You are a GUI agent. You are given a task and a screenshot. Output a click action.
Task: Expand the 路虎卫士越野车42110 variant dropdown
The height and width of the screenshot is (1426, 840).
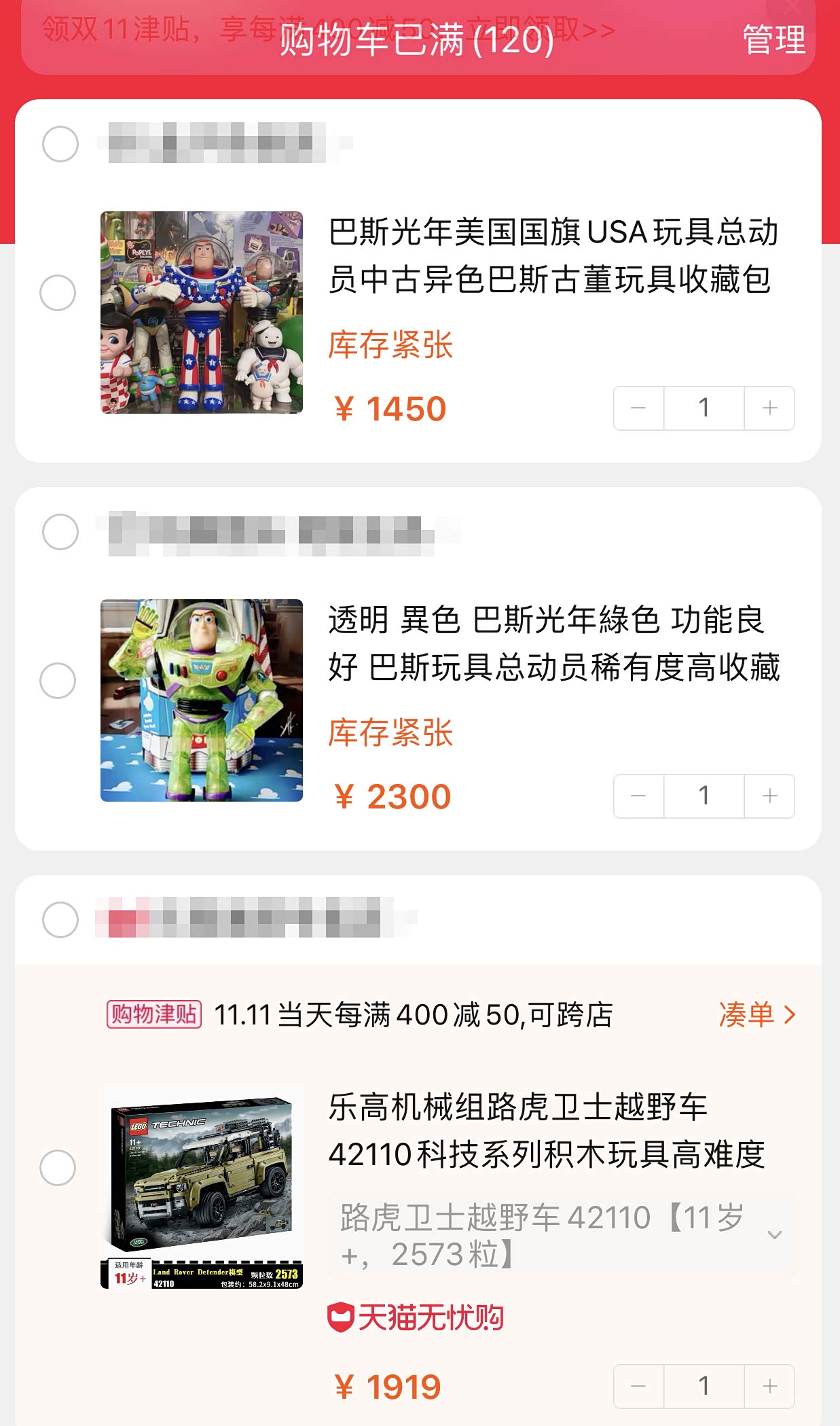[x=774, y=1234]
